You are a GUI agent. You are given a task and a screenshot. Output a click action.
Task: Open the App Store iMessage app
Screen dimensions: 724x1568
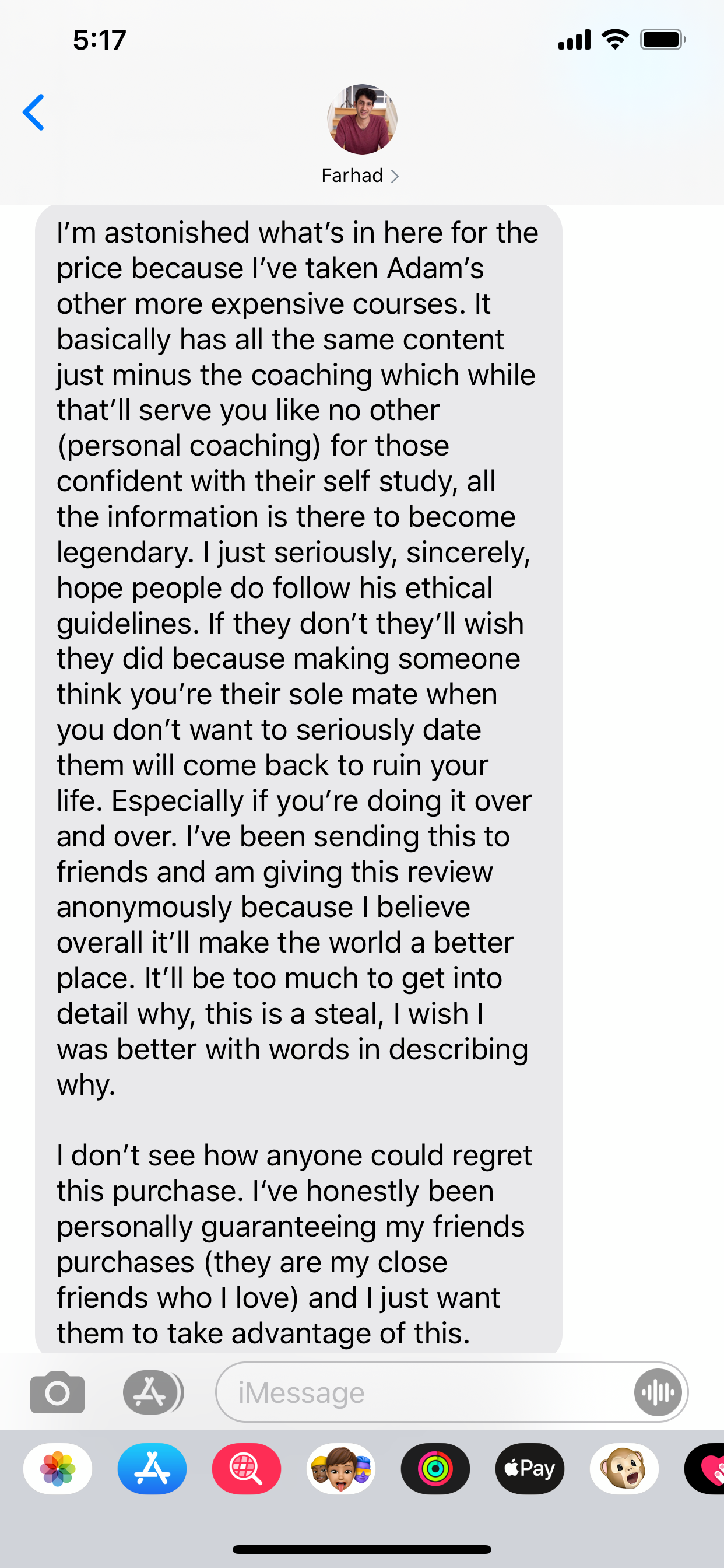[x=152, y=1469]
